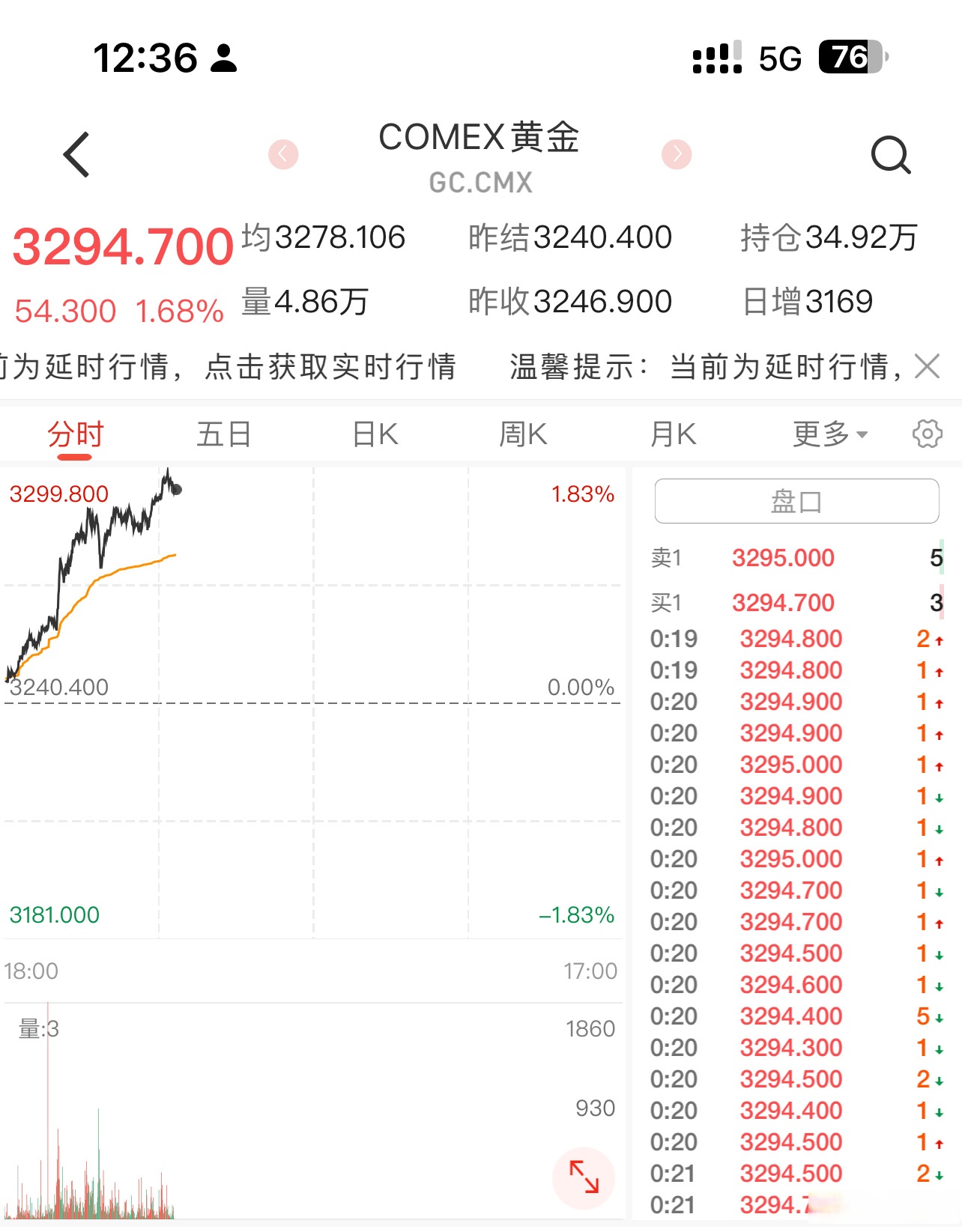Switch to the 五日 chart tab

[x=223, y=434]
